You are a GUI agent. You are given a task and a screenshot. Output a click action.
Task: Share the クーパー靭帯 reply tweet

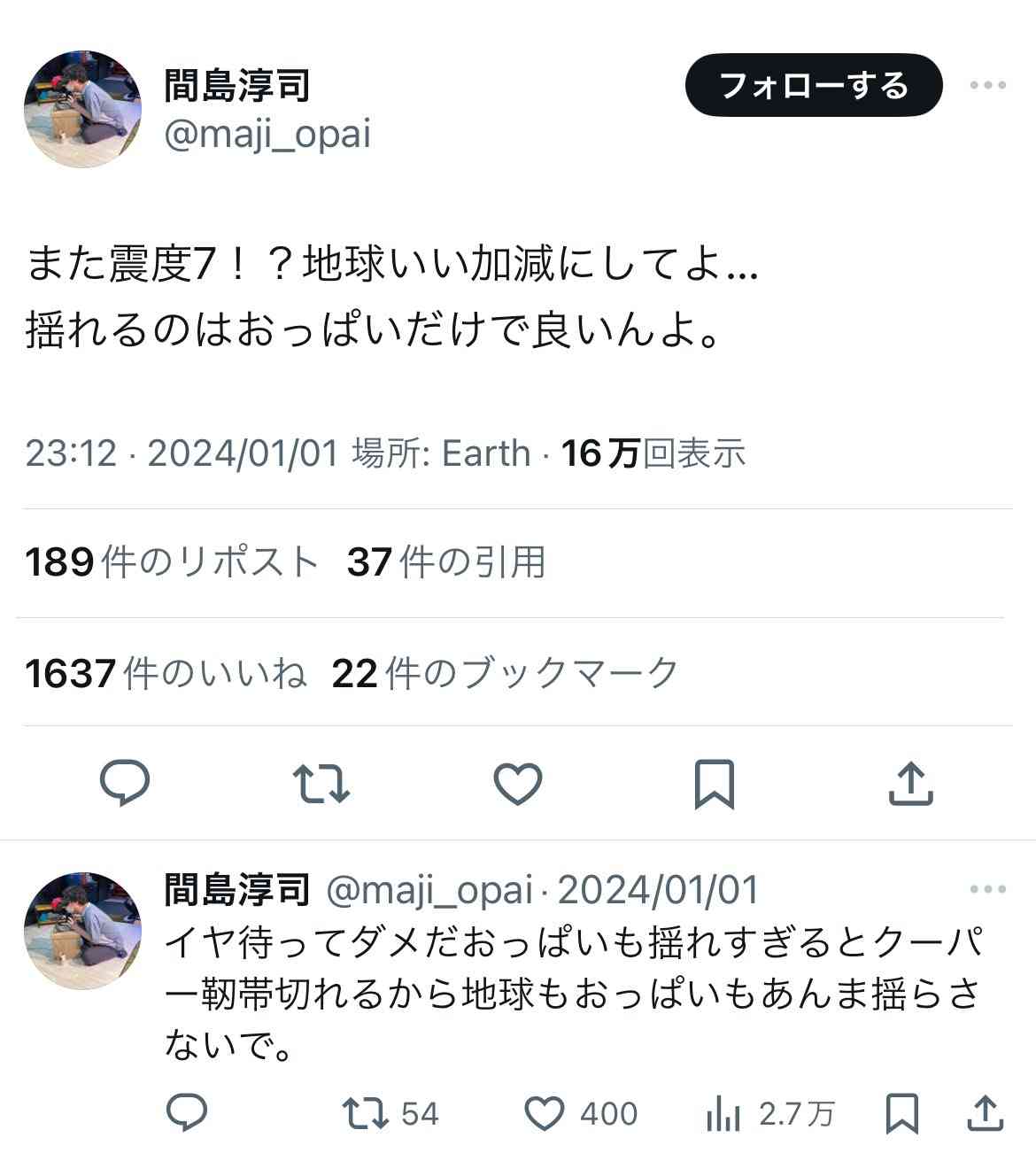(984, 1113)
